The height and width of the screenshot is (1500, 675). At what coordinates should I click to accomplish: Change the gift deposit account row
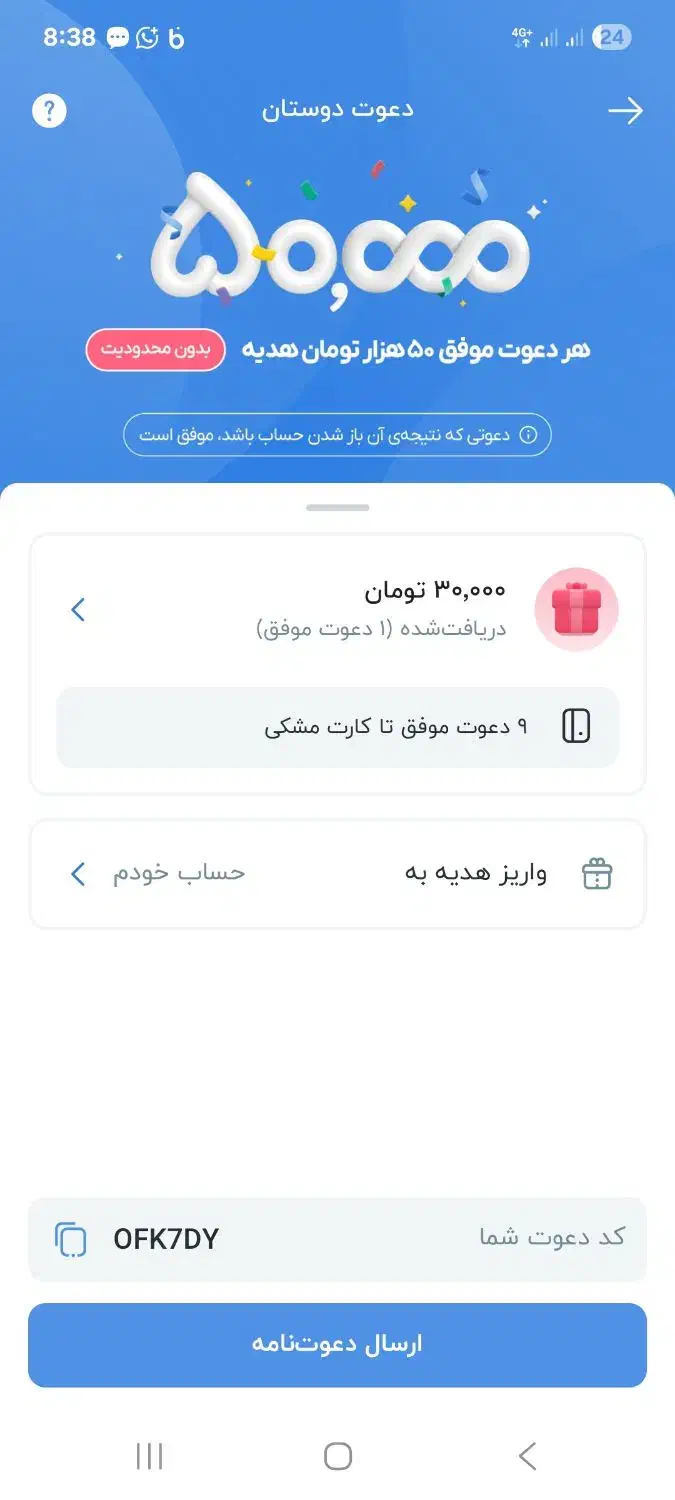pyautogui.click(x=338, y=874)
